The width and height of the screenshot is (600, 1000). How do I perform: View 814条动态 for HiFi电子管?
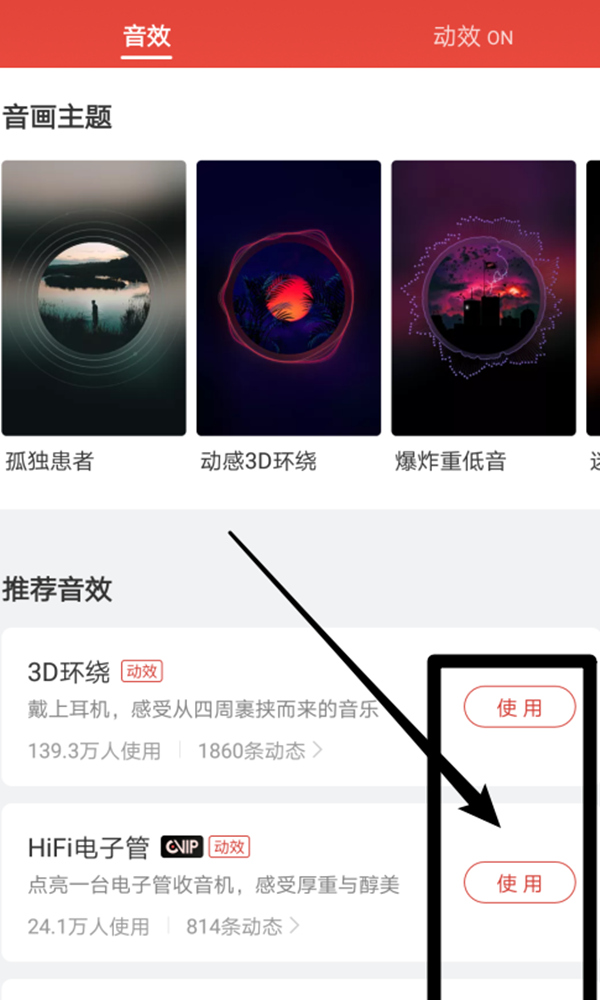point(242,926)
